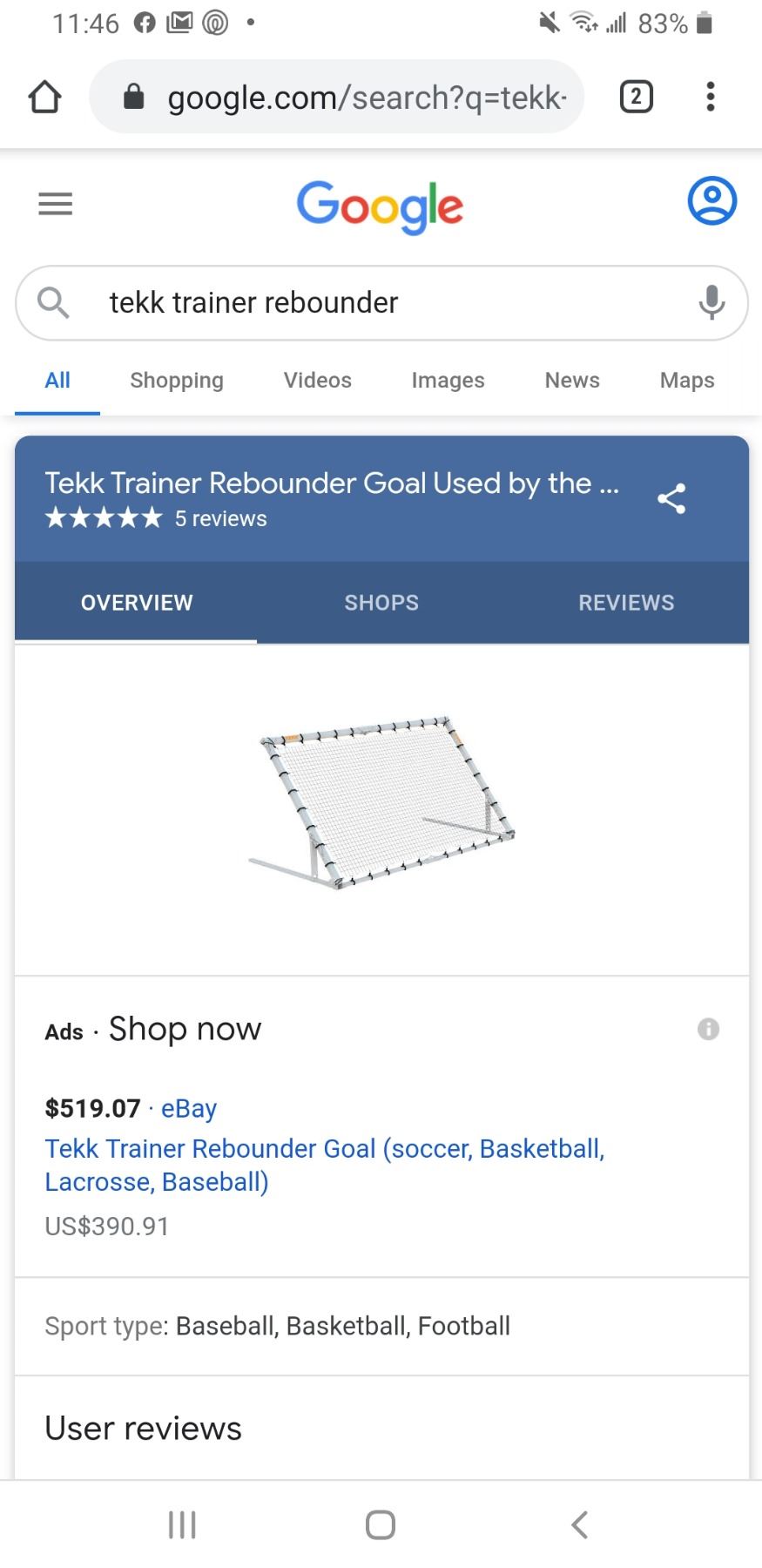Switch to the Maps tab
762x1568 pixels.
[687, 380]
